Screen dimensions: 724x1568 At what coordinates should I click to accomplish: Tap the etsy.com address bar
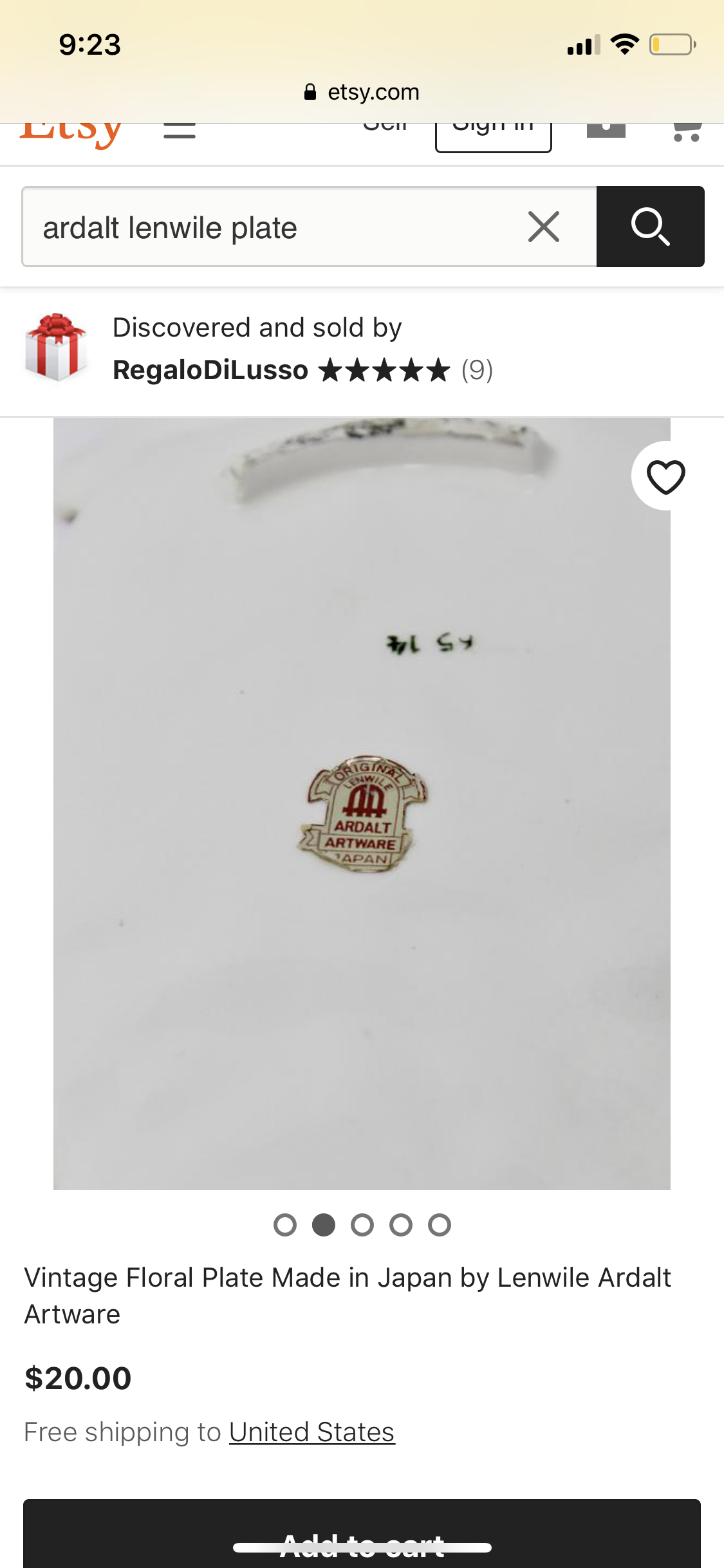pos(362,92)
